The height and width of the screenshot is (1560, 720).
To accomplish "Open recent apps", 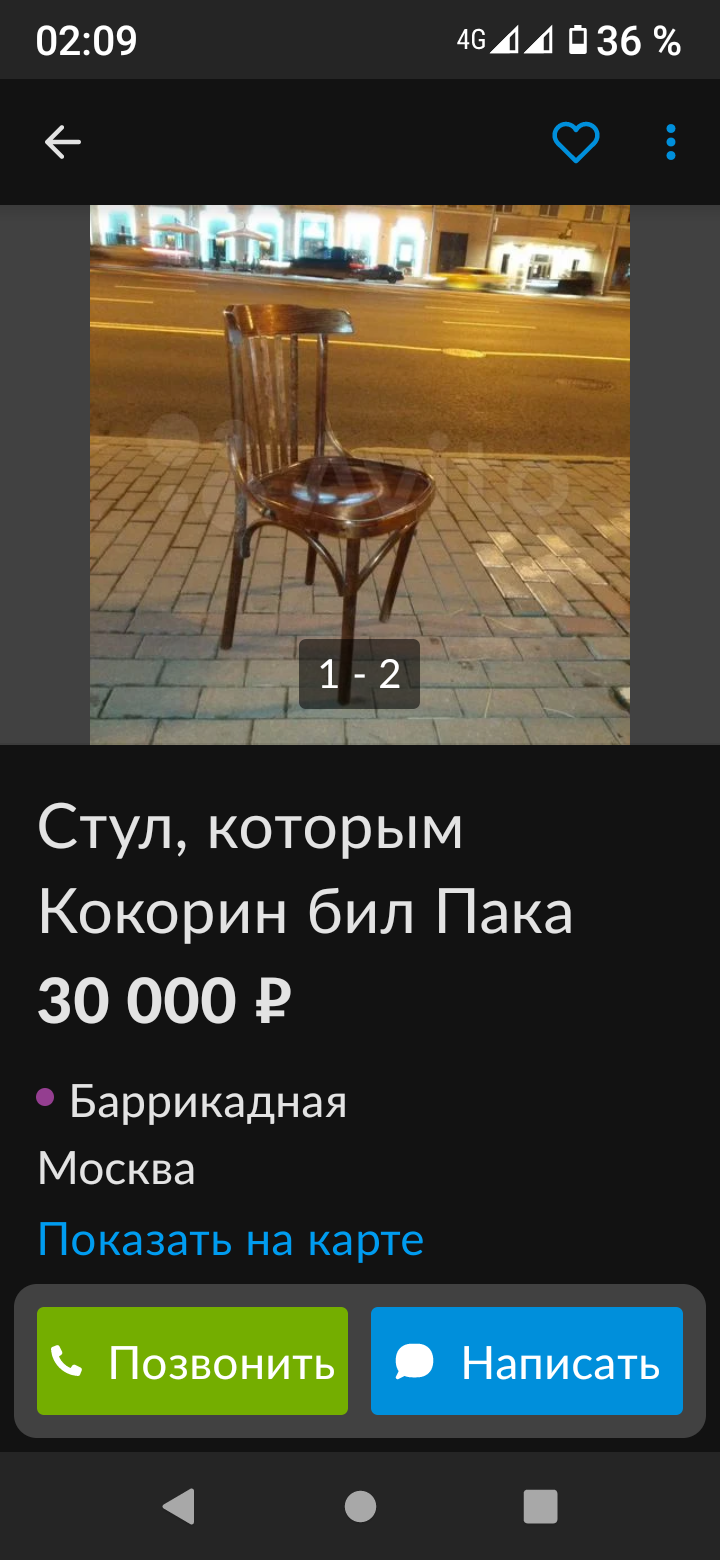I will 540,1505.
